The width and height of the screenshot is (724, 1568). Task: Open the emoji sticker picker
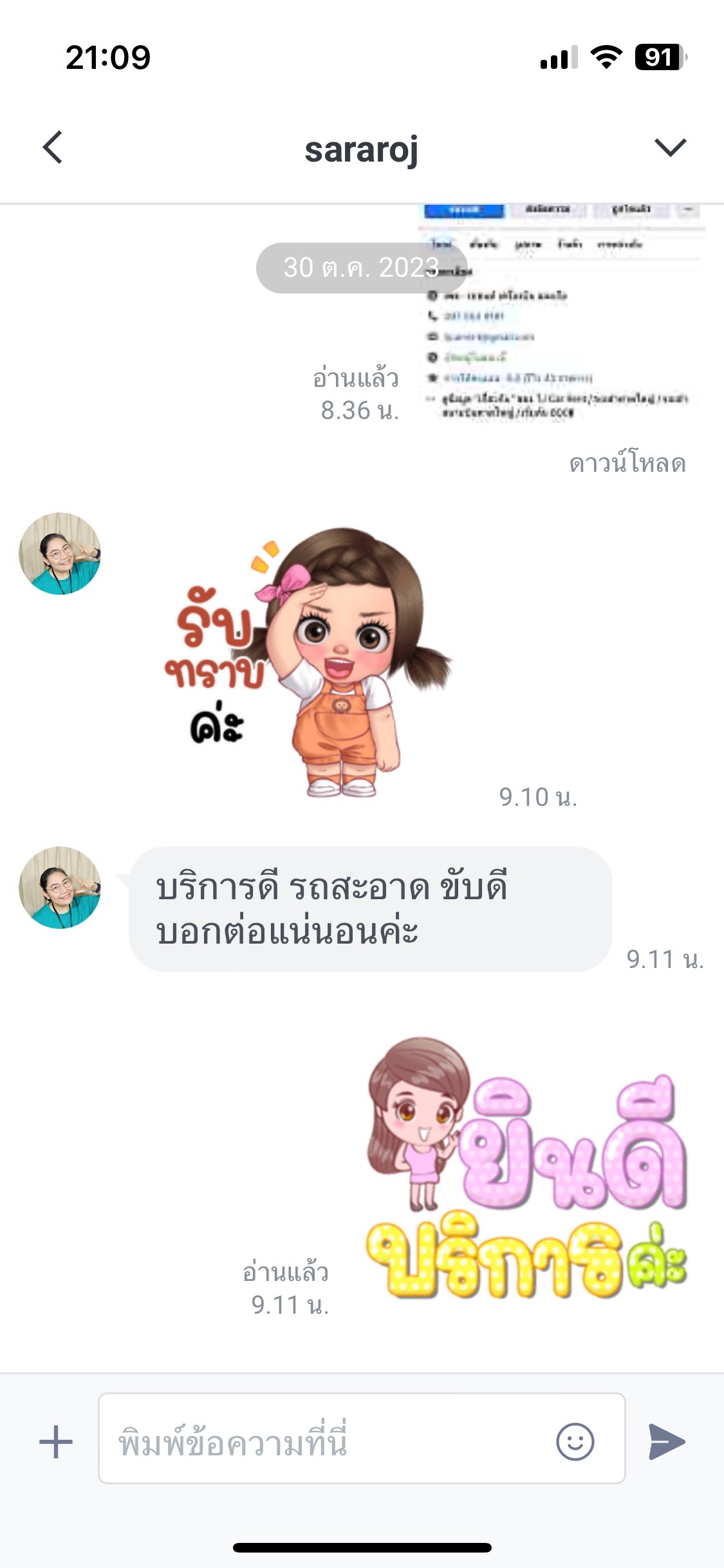coord(575,1441)
